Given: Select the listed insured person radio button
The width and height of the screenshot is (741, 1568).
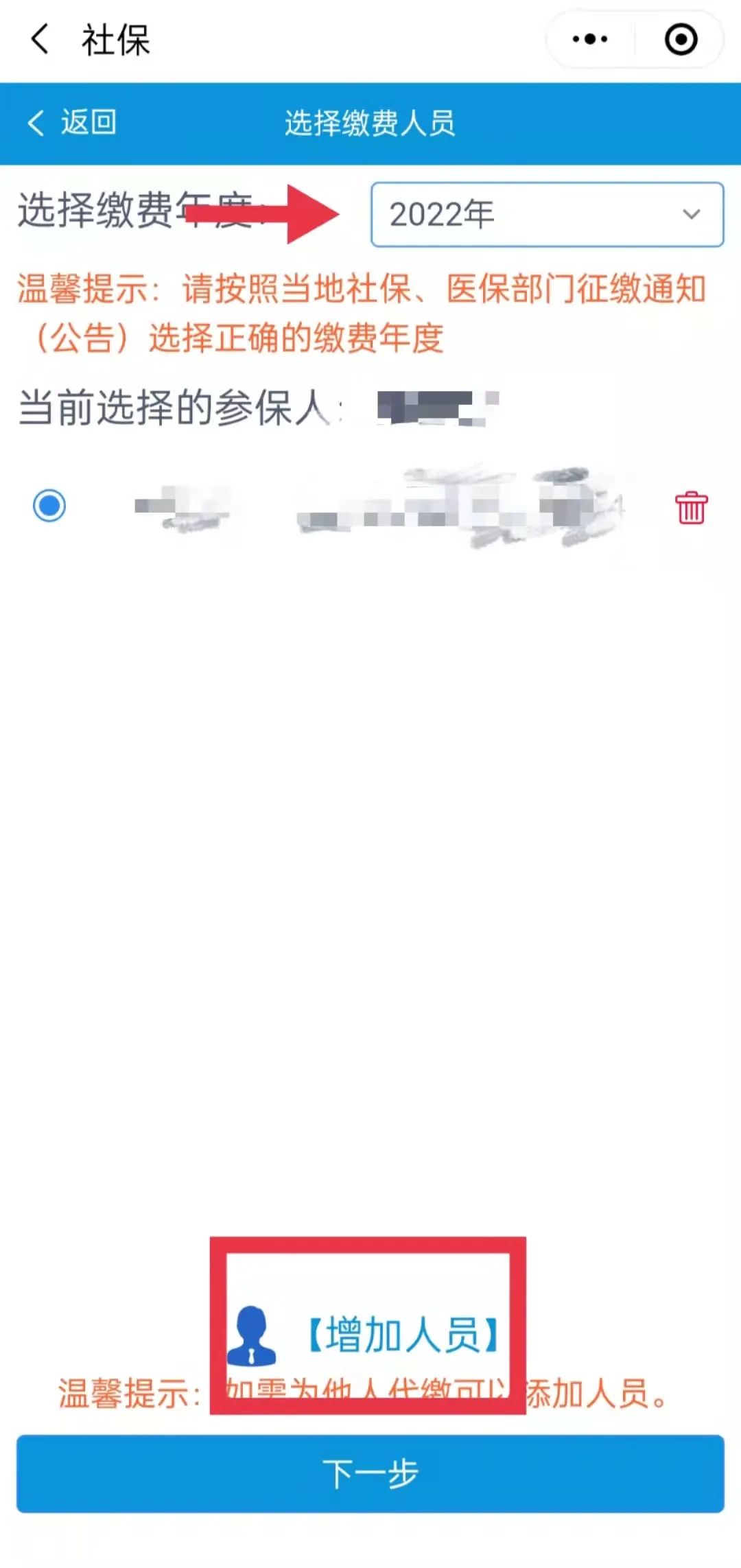Looking at the screenshot, I should pos(49,506).
